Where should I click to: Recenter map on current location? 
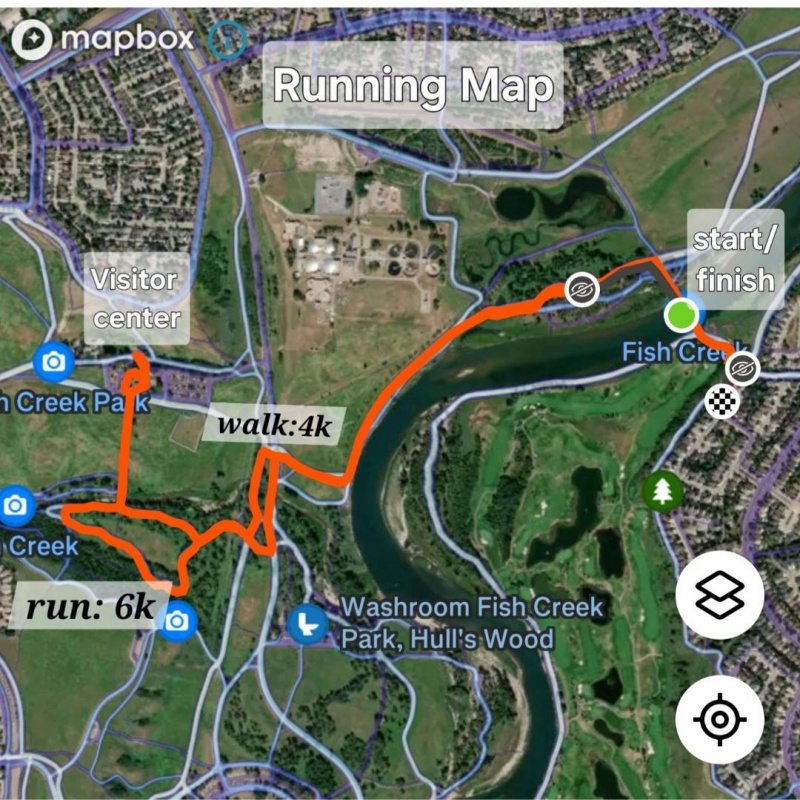(x=719, y=719)
